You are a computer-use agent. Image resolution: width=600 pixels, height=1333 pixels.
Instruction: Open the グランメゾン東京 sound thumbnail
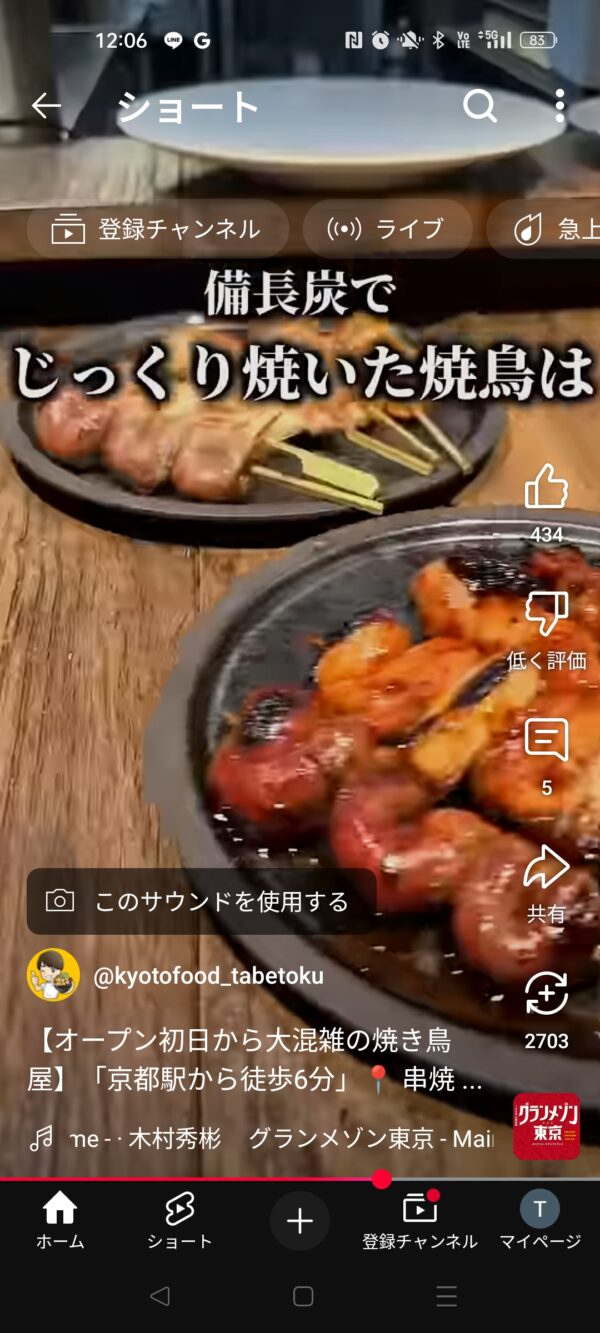tap(546, 1126)
